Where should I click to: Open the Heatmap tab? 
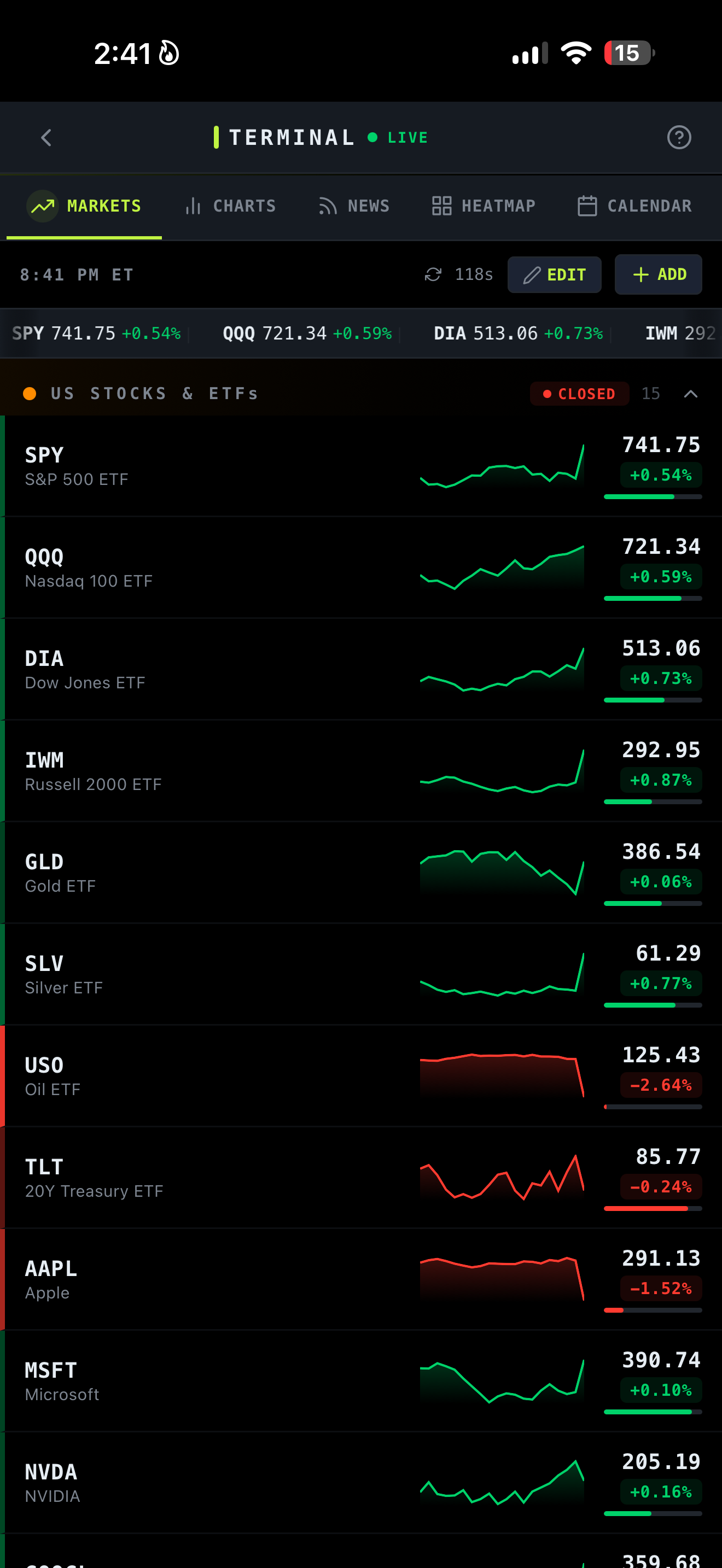(x=484, y=206)
